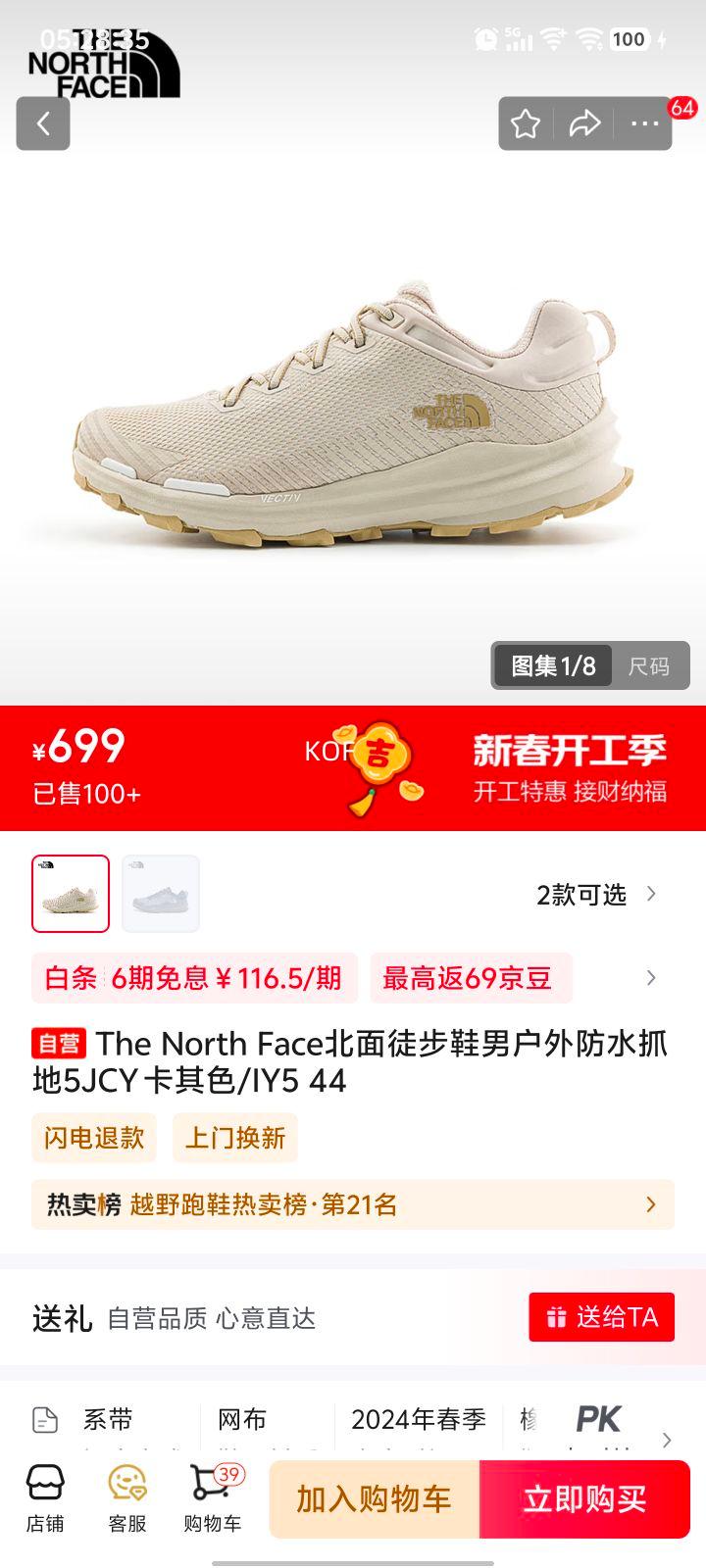This screenshot has height=1568, width=706.
Task: Tap the 送给TA gift button
Action: [x=601, y=1317]
